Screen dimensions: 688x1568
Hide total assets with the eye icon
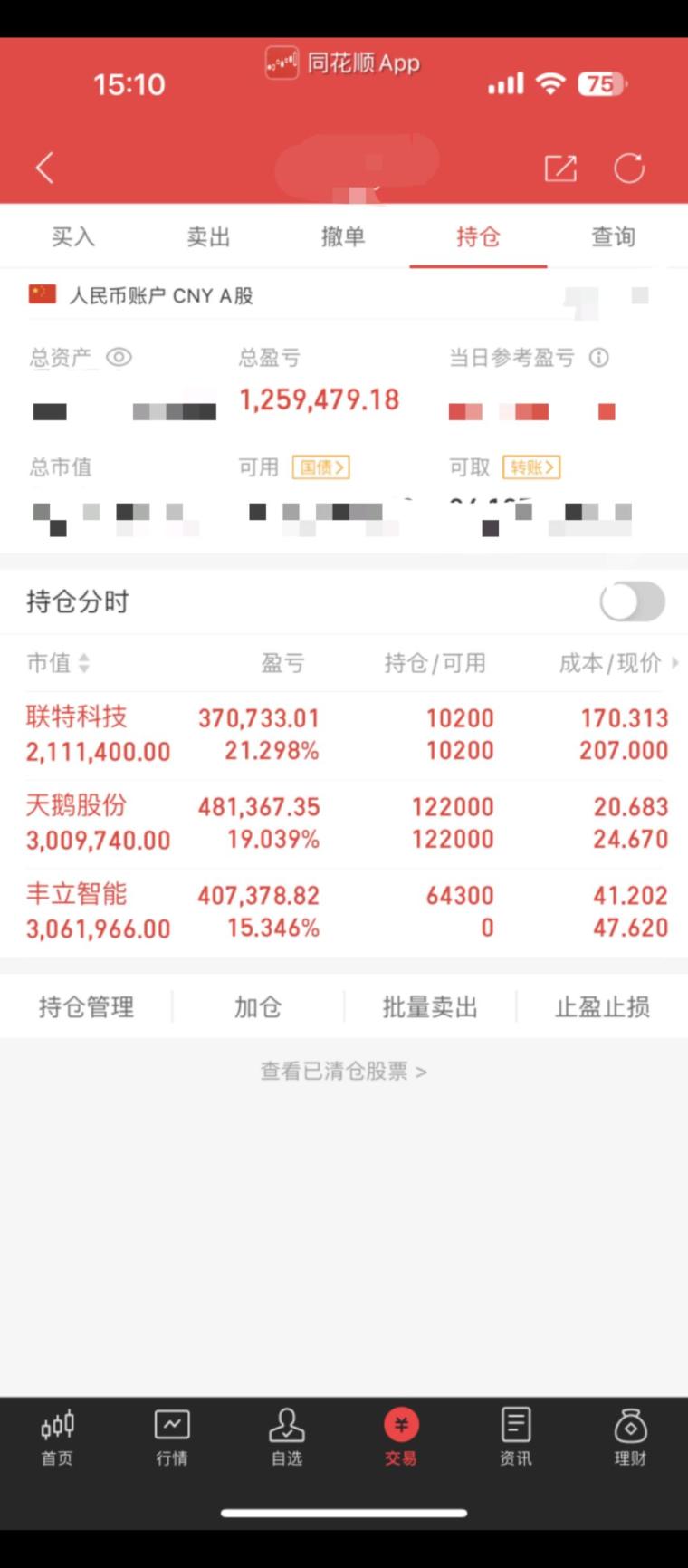[119, 358]
